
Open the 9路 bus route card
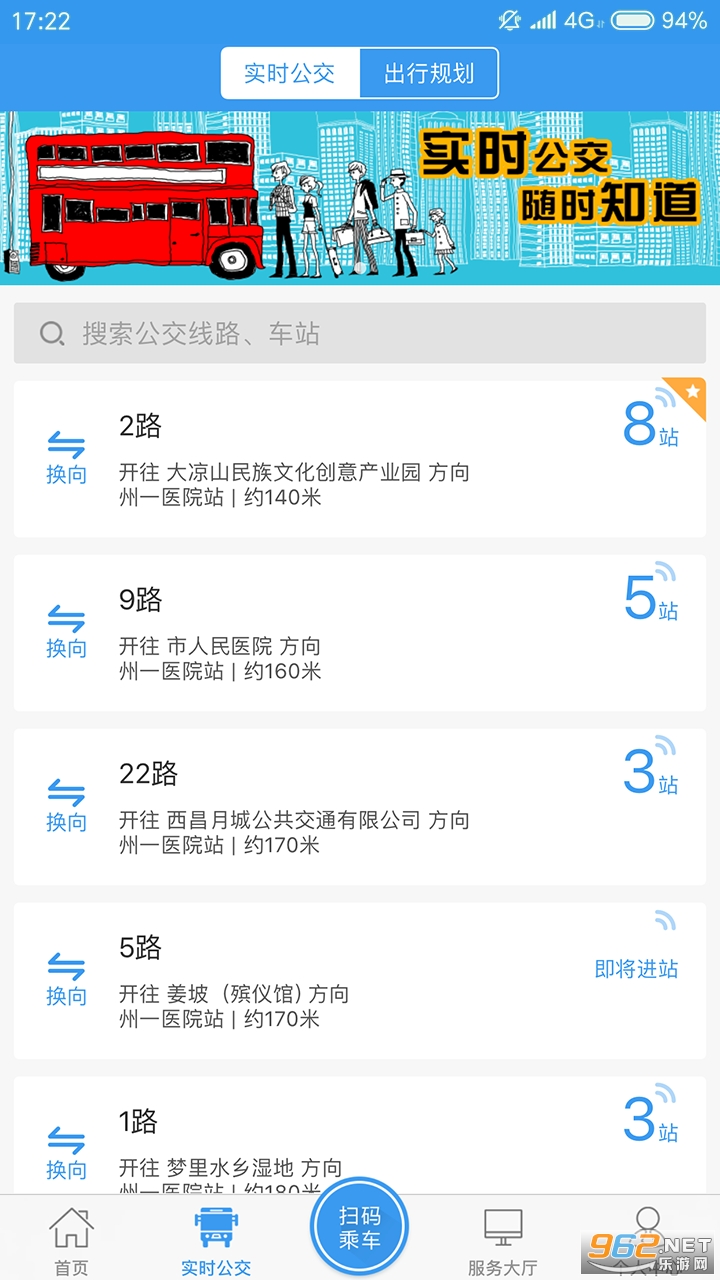click(360, 633)
